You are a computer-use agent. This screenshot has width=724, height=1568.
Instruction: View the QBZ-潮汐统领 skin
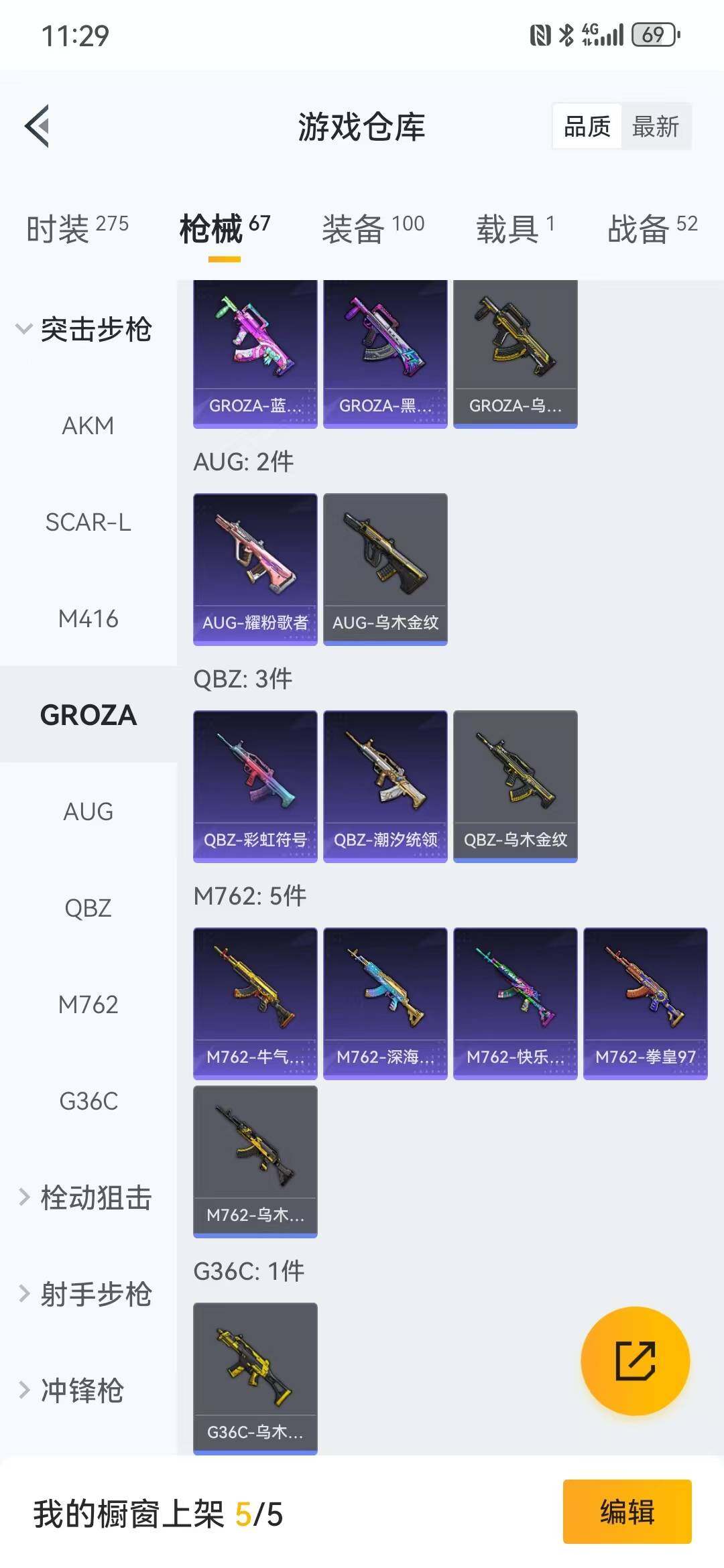coord(385,786)
